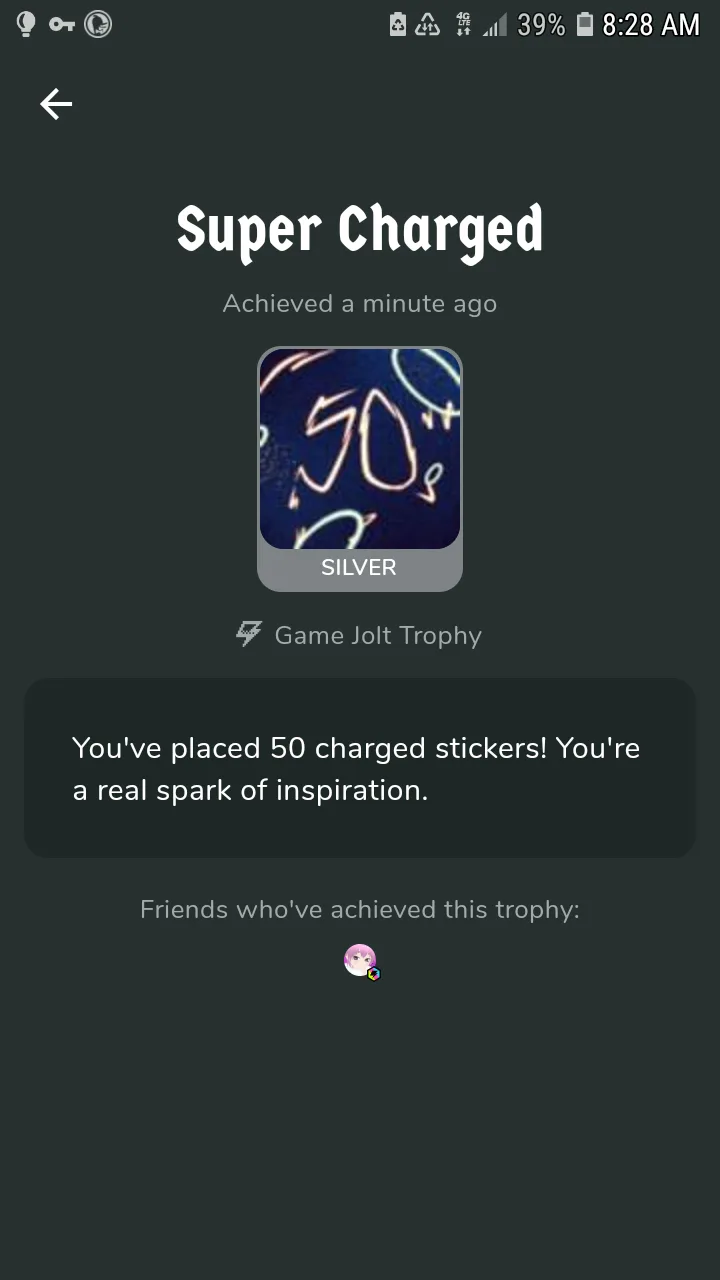Viewport: 720px width, 1280px height.
Task: Open the friend's avatar under trophy achievers
Action: click(x=360, y=961)
